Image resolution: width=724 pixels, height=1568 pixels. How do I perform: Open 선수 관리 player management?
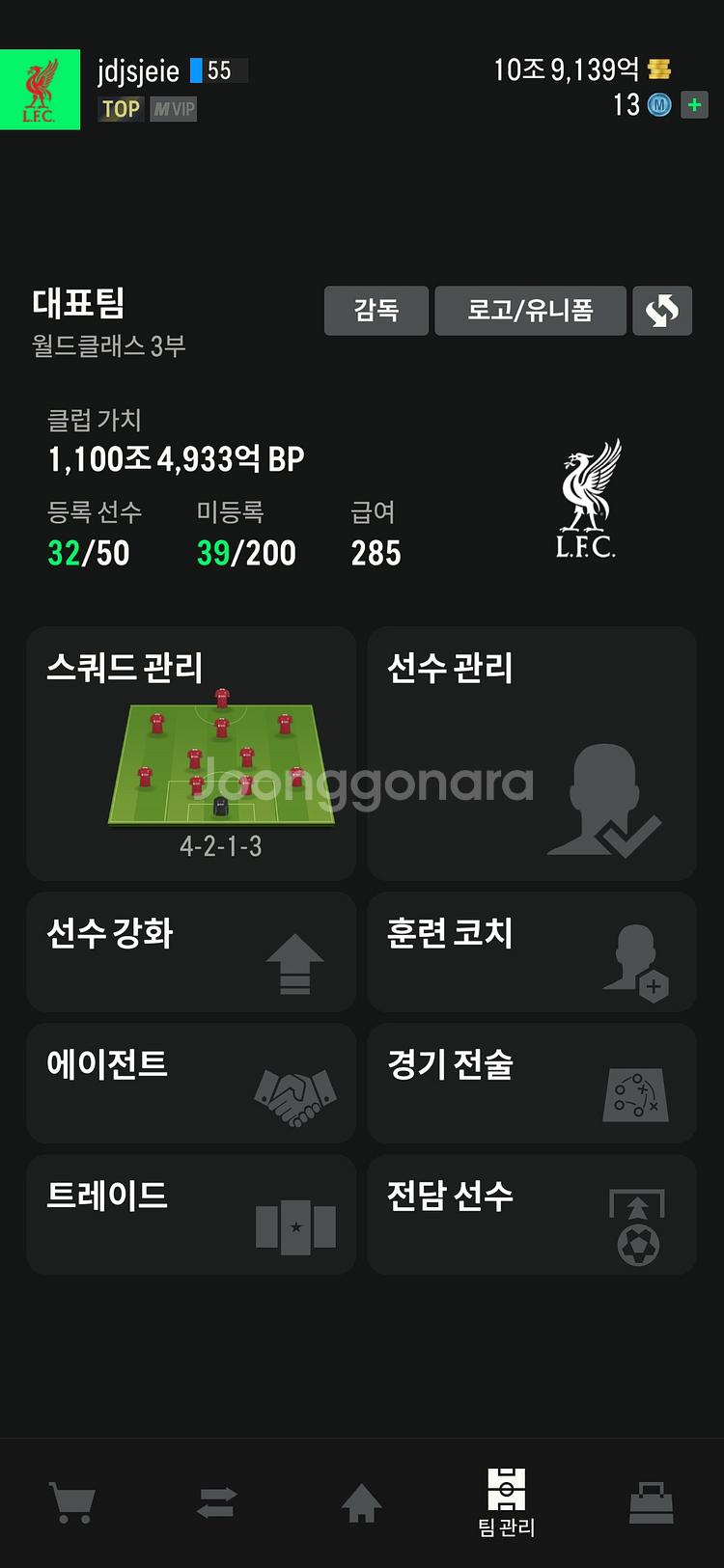[532, 754]
